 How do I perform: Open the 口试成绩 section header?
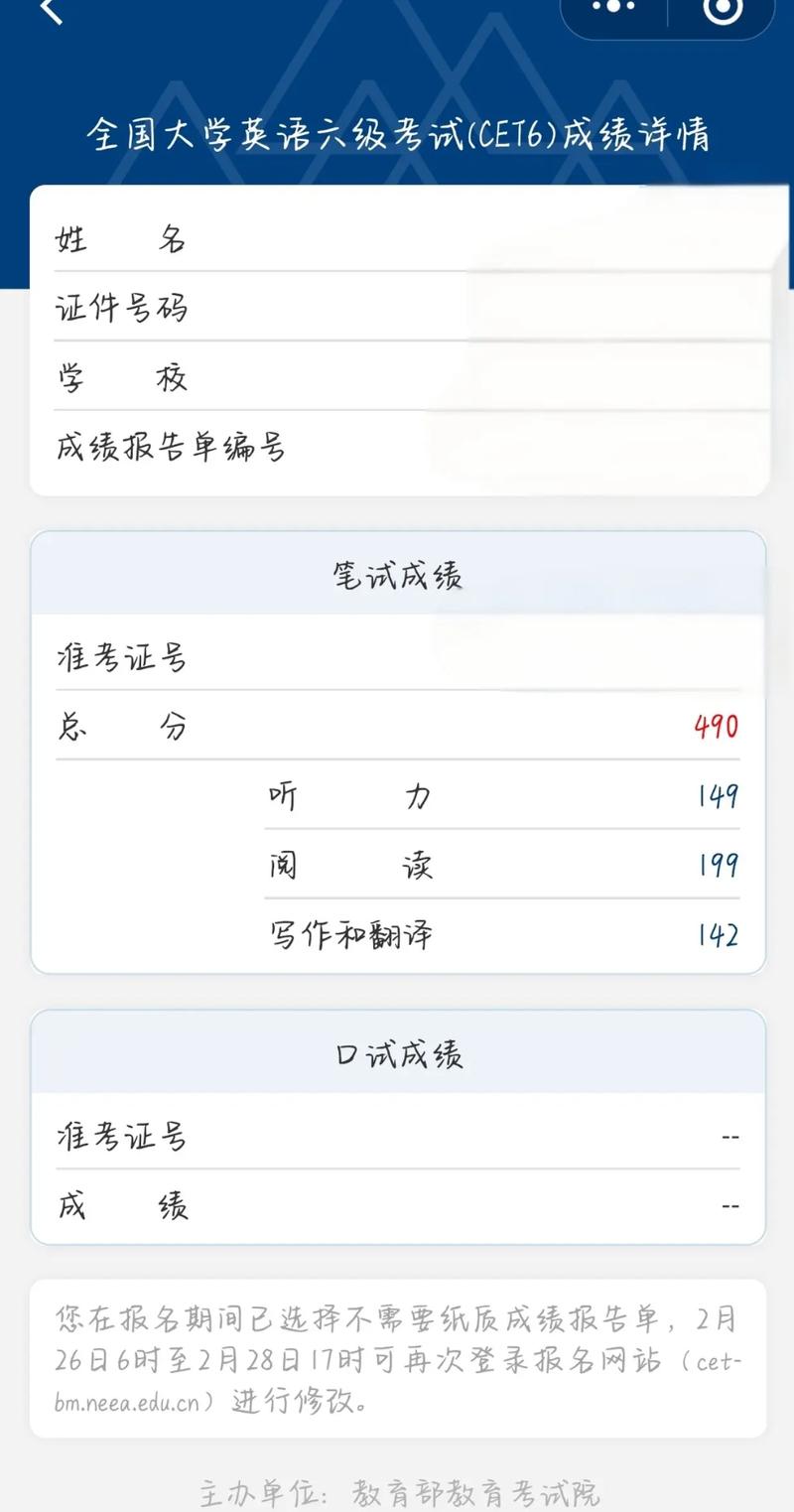coord(397,1056)
